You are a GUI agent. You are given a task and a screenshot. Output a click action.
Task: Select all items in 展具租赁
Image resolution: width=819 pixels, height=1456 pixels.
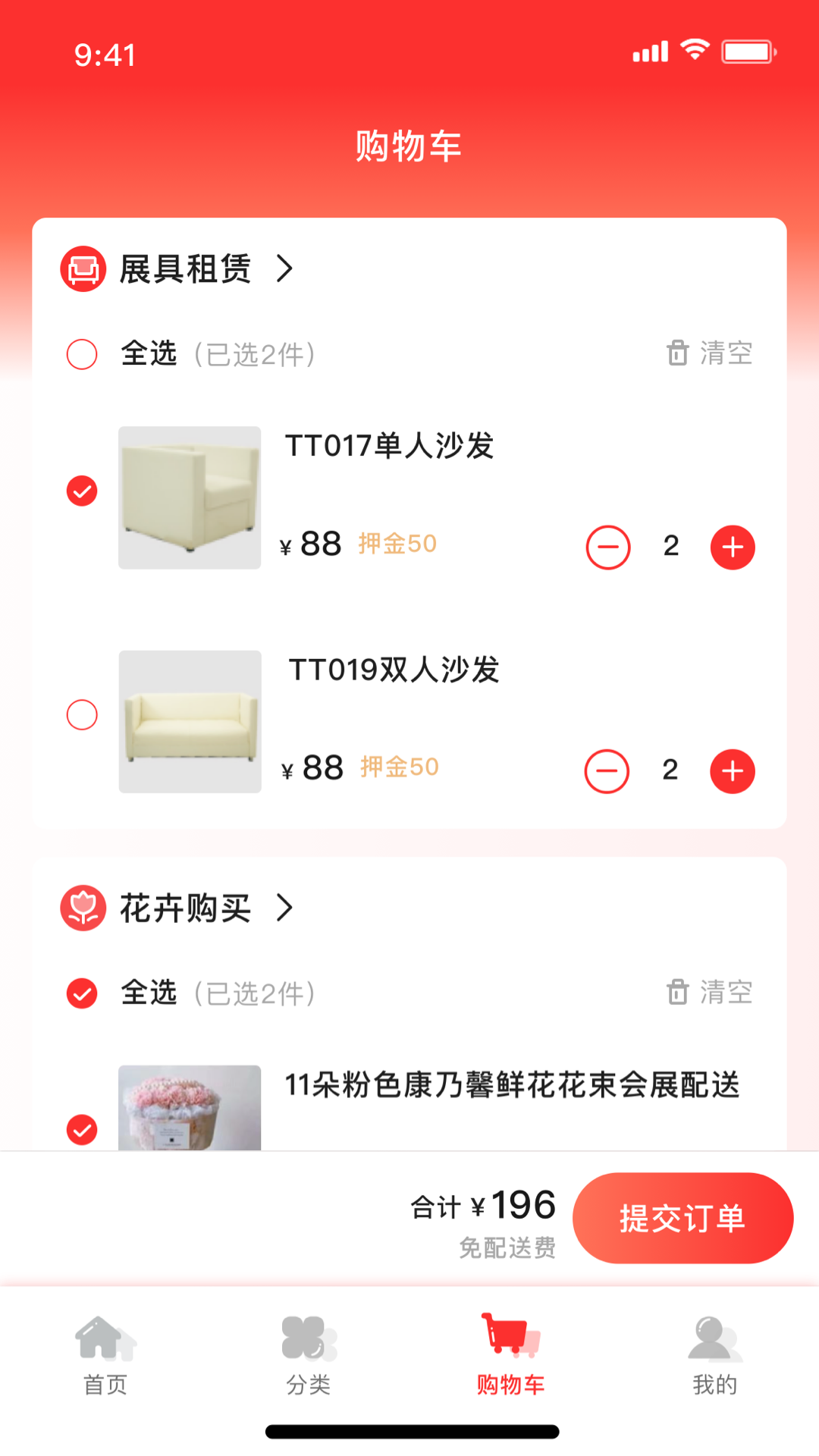pos(82,354)
